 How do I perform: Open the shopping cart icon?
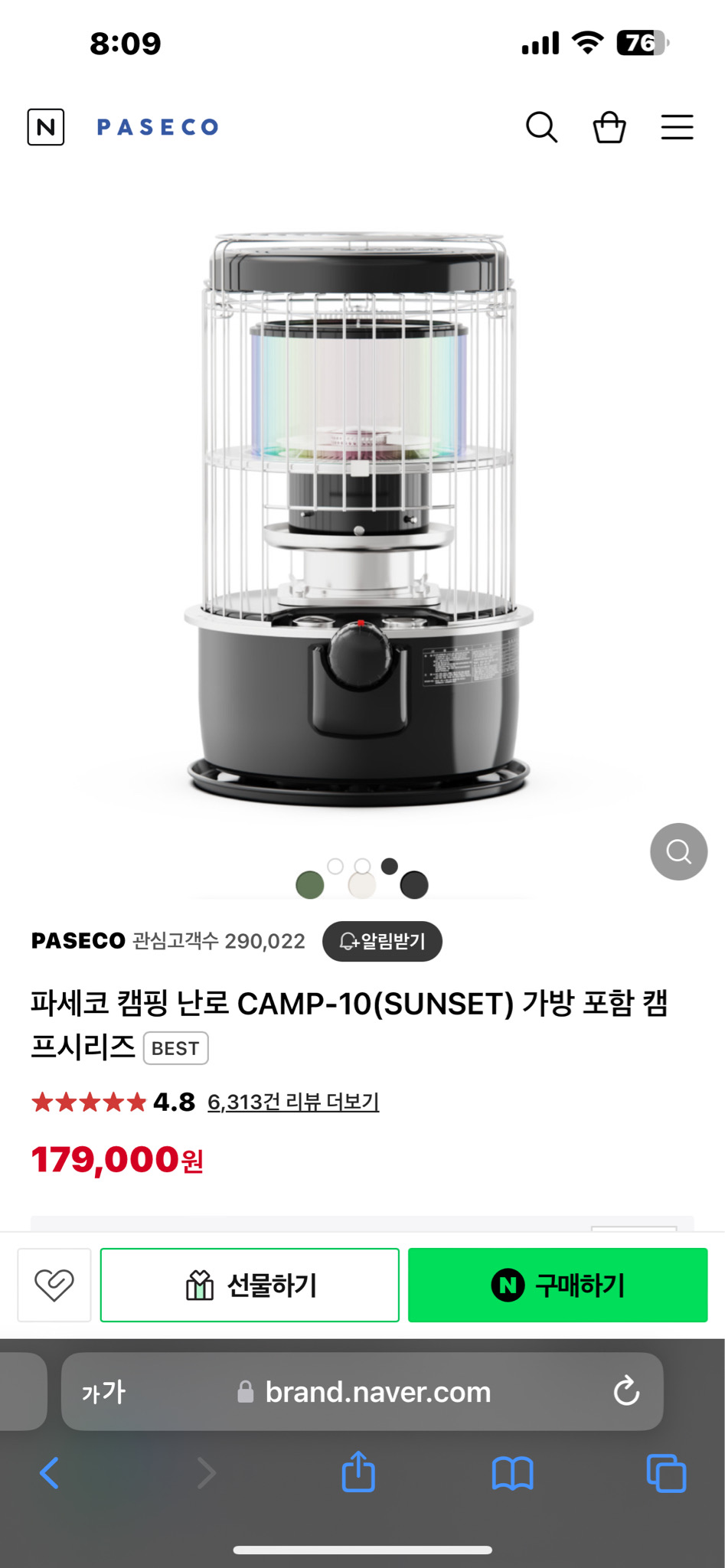click(609, 127)
